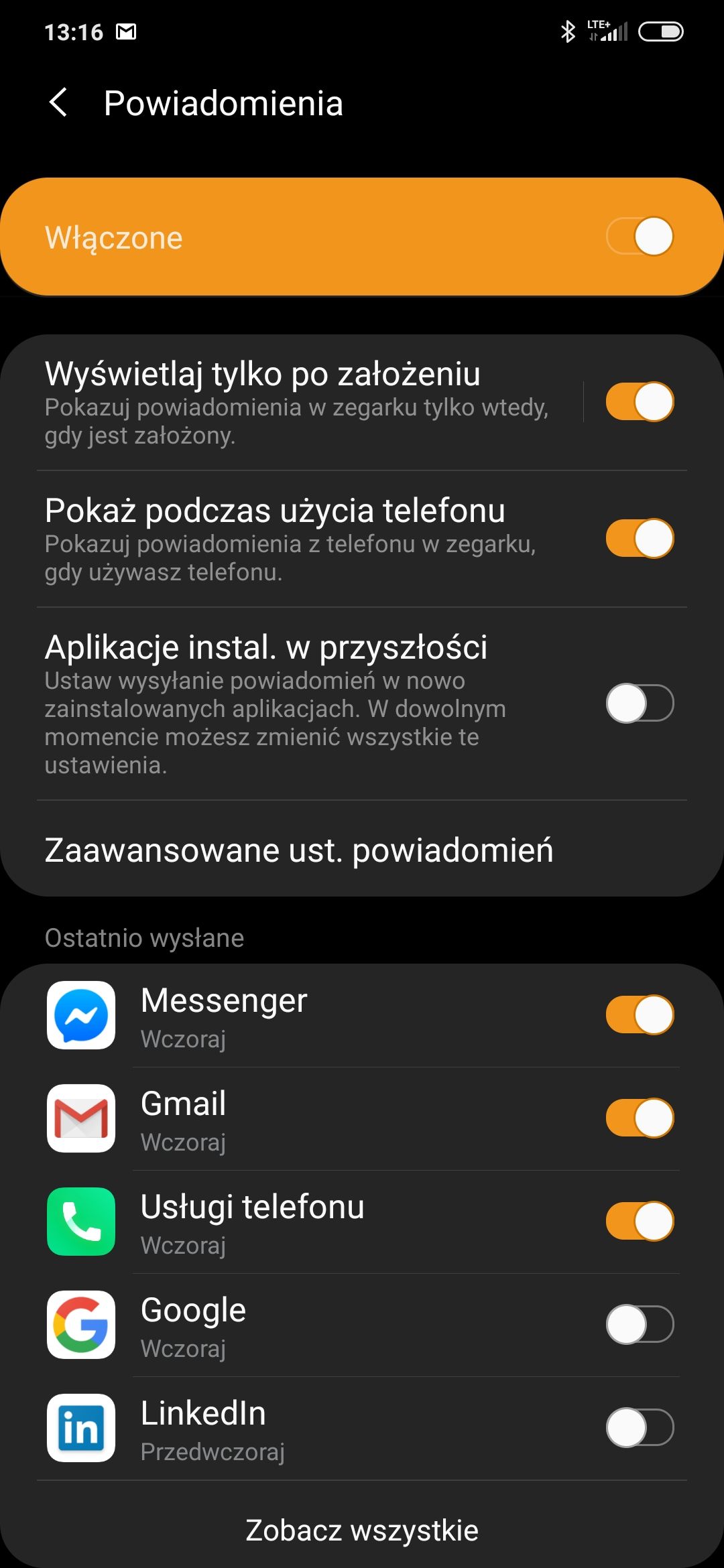Turn on LinkedIn notifications
The image size is (724, 1568).
pyautogui.click(x=640, y=1428)
